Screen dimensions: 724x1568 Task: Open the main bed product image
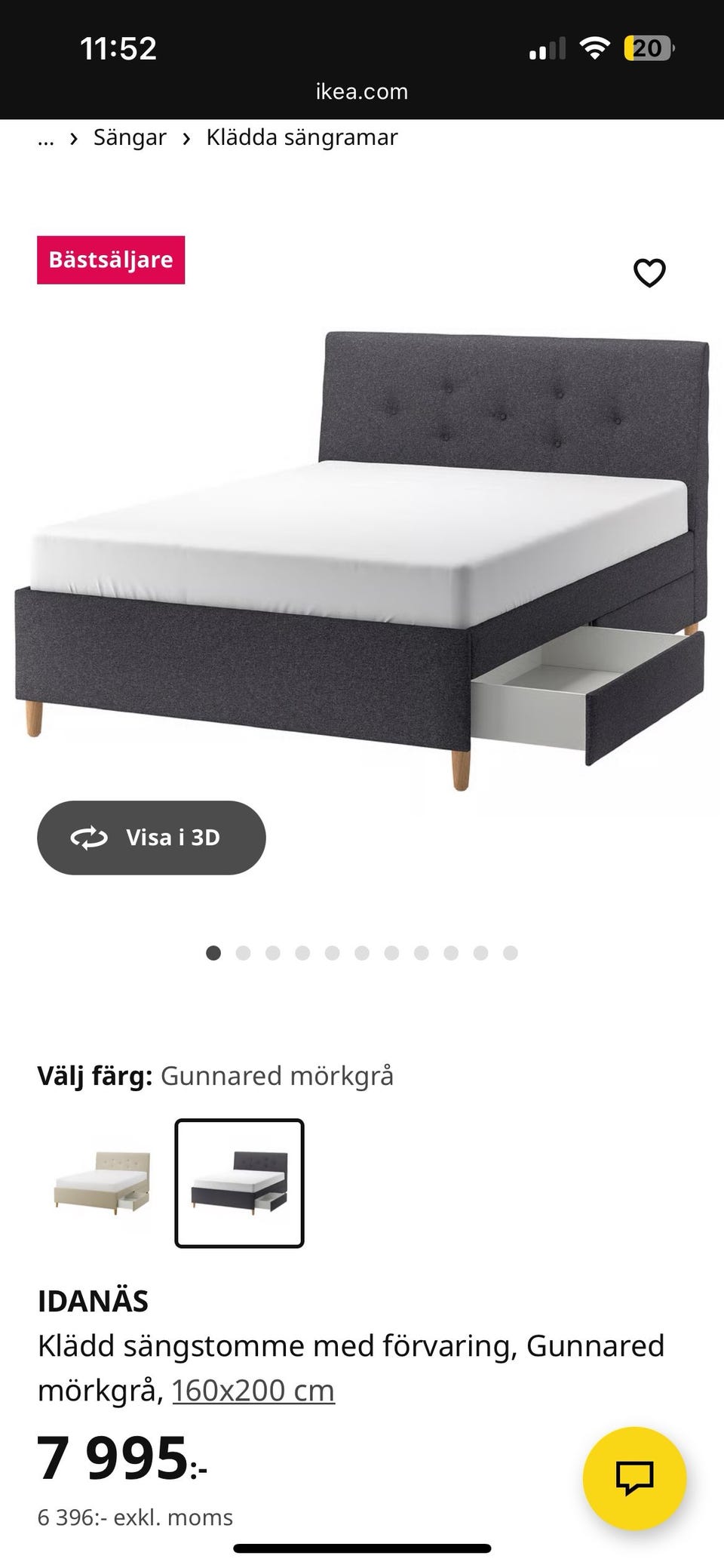click(x=362, y=560)
